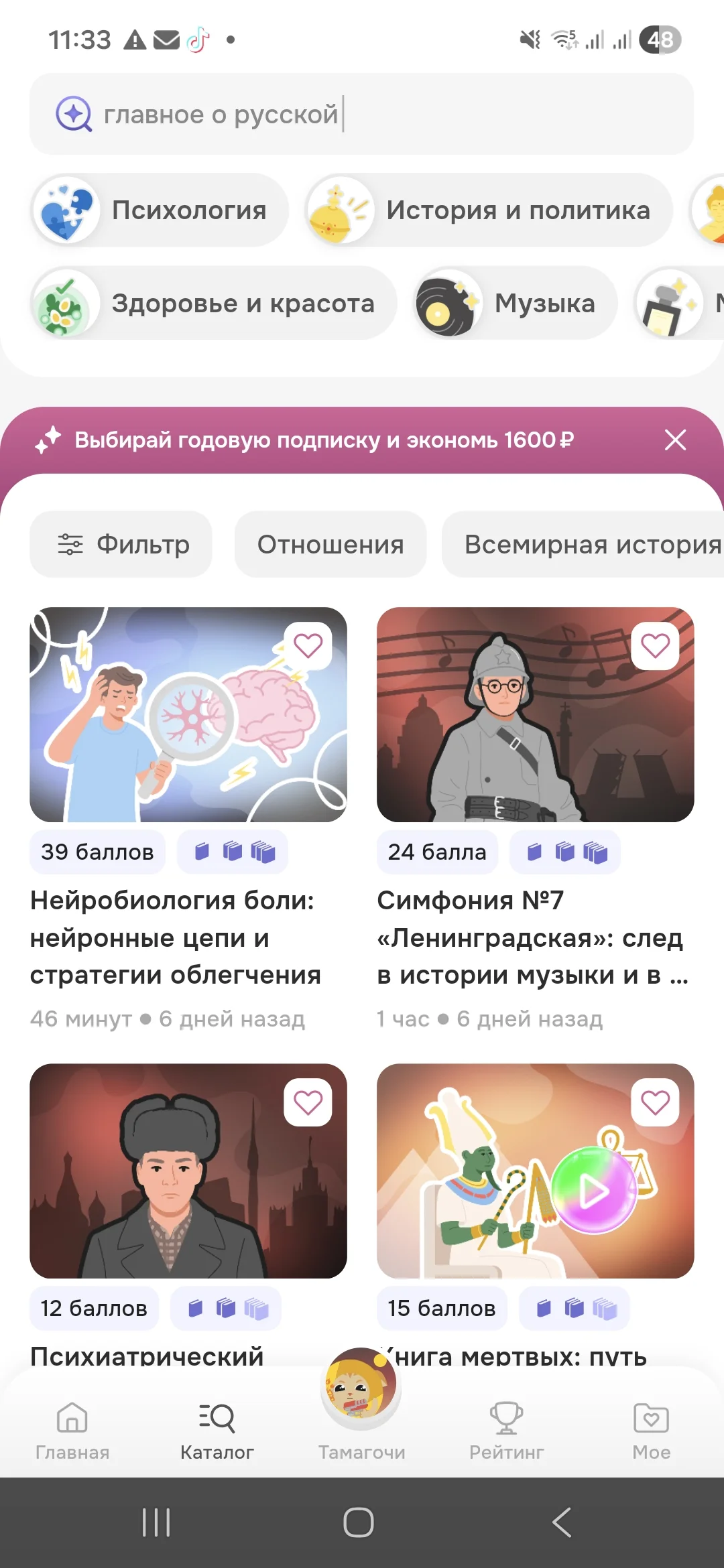Viewport: 724px width, 1568px height.
Task: Favorite the Симфония №7 Ленинградская course
Action: coord(654,645)
